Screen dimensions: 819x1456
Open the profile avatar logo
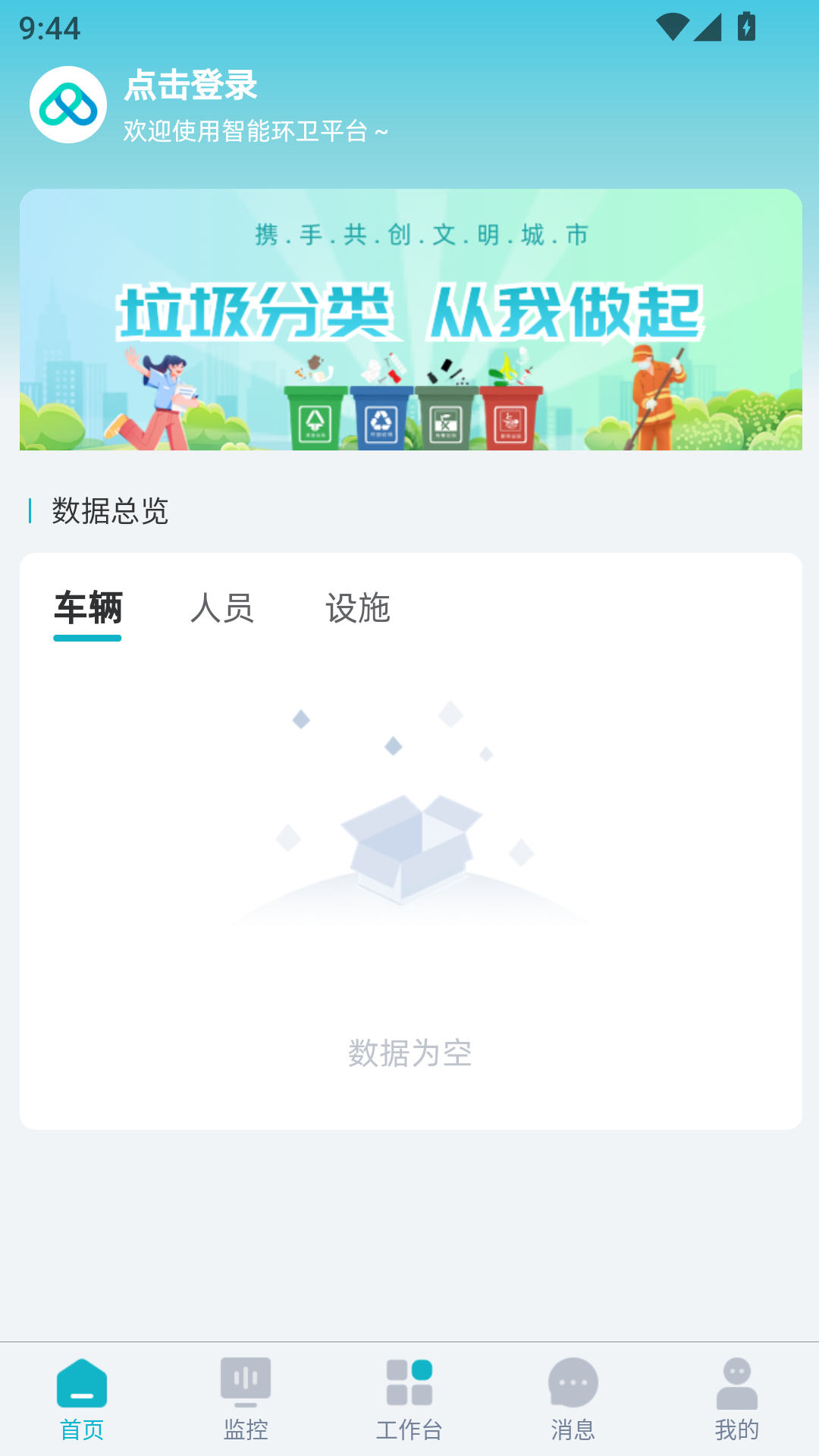tap(68, 105)
